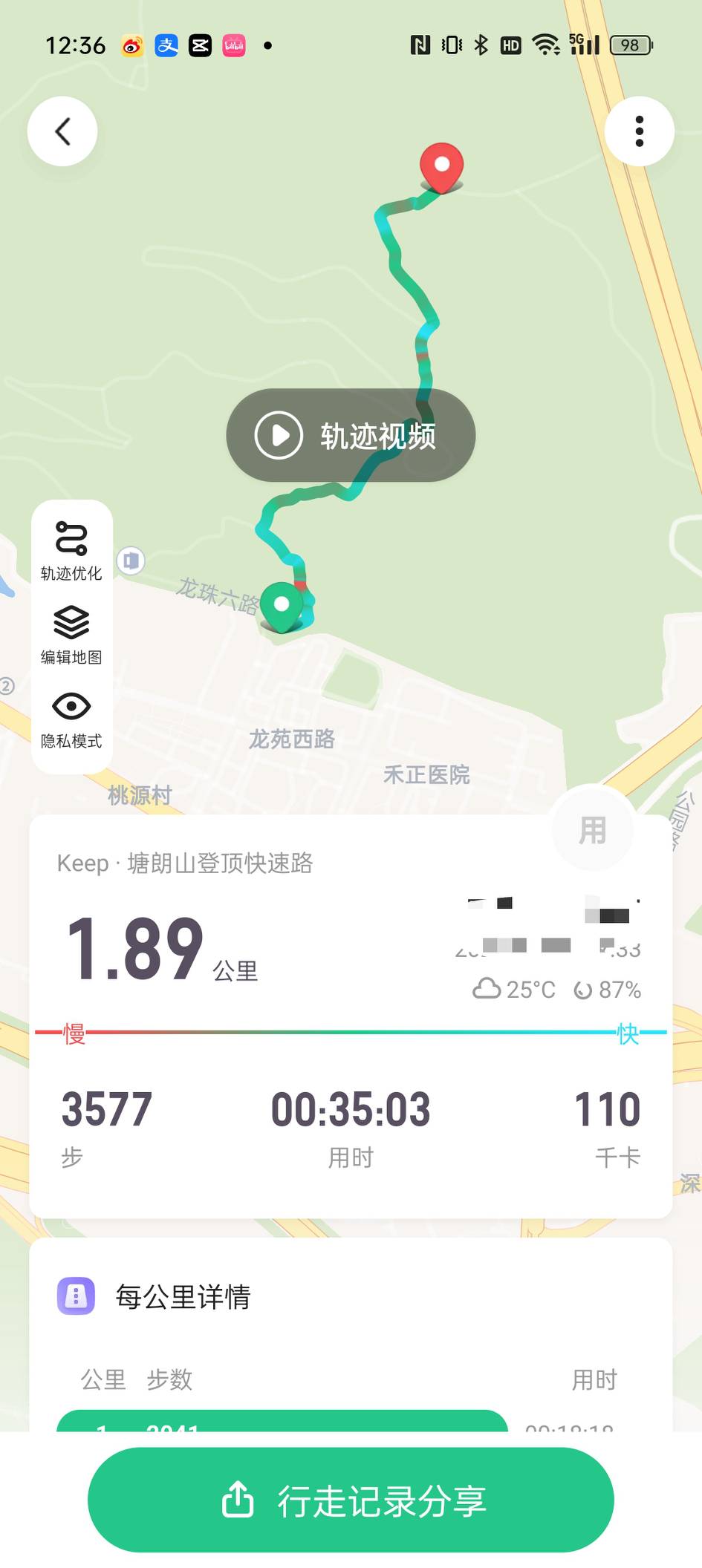Screen dimensions: 702x1568
Task: Open 轨迹优化 track optimization
Action: pos(71,550)
